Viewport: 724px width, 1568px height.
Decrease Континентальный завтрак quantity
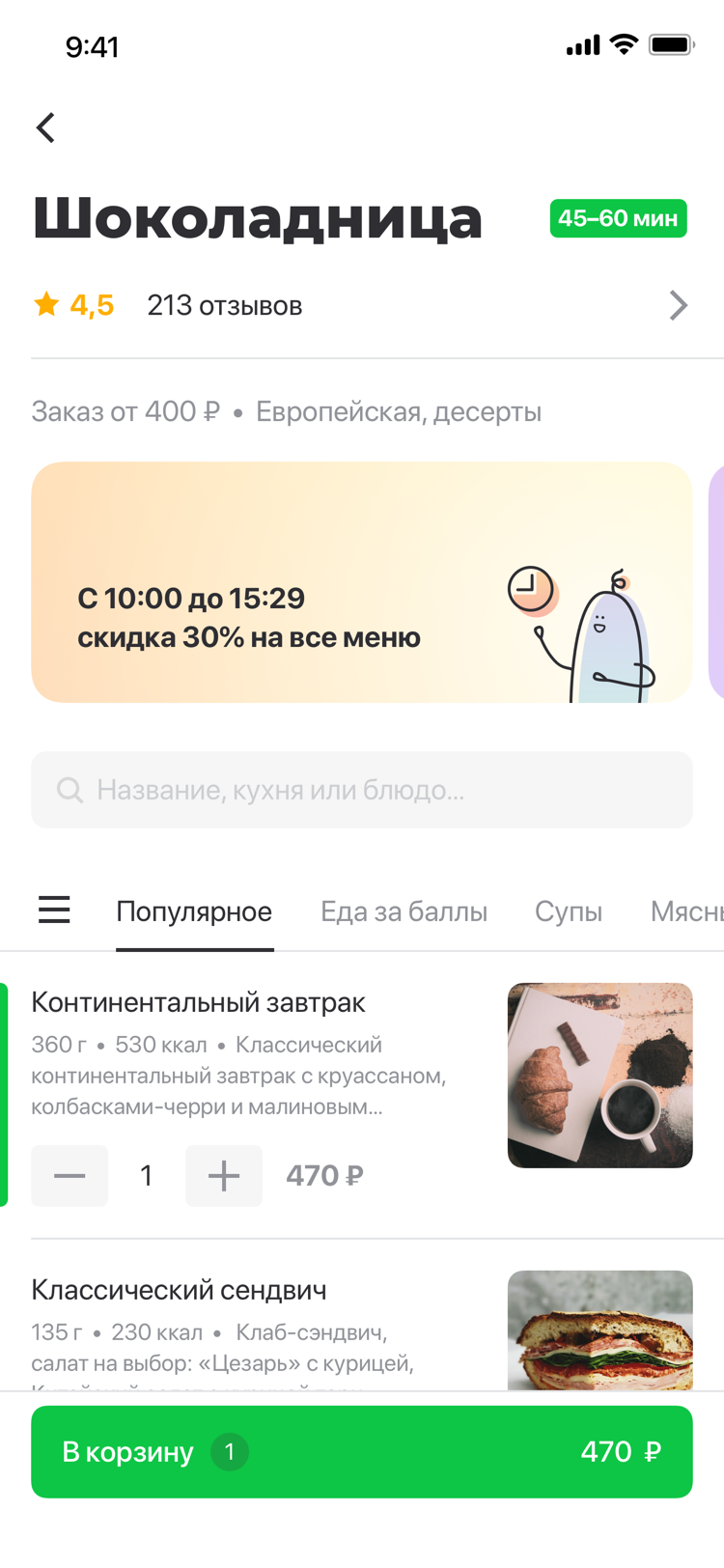point(70,1176)
